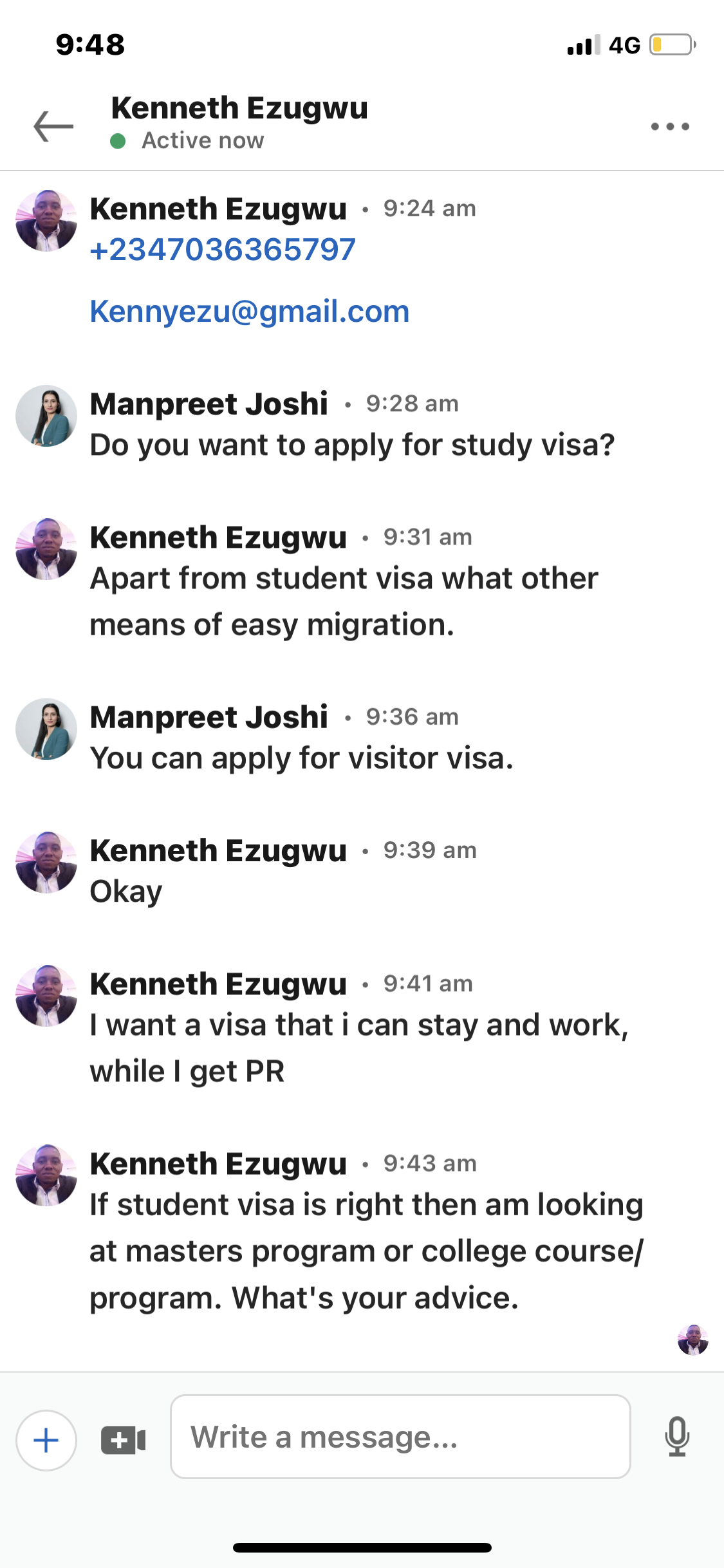Open Kenneth Ezugwu's profile from header name
The image size is (724, 1568).
239,108
